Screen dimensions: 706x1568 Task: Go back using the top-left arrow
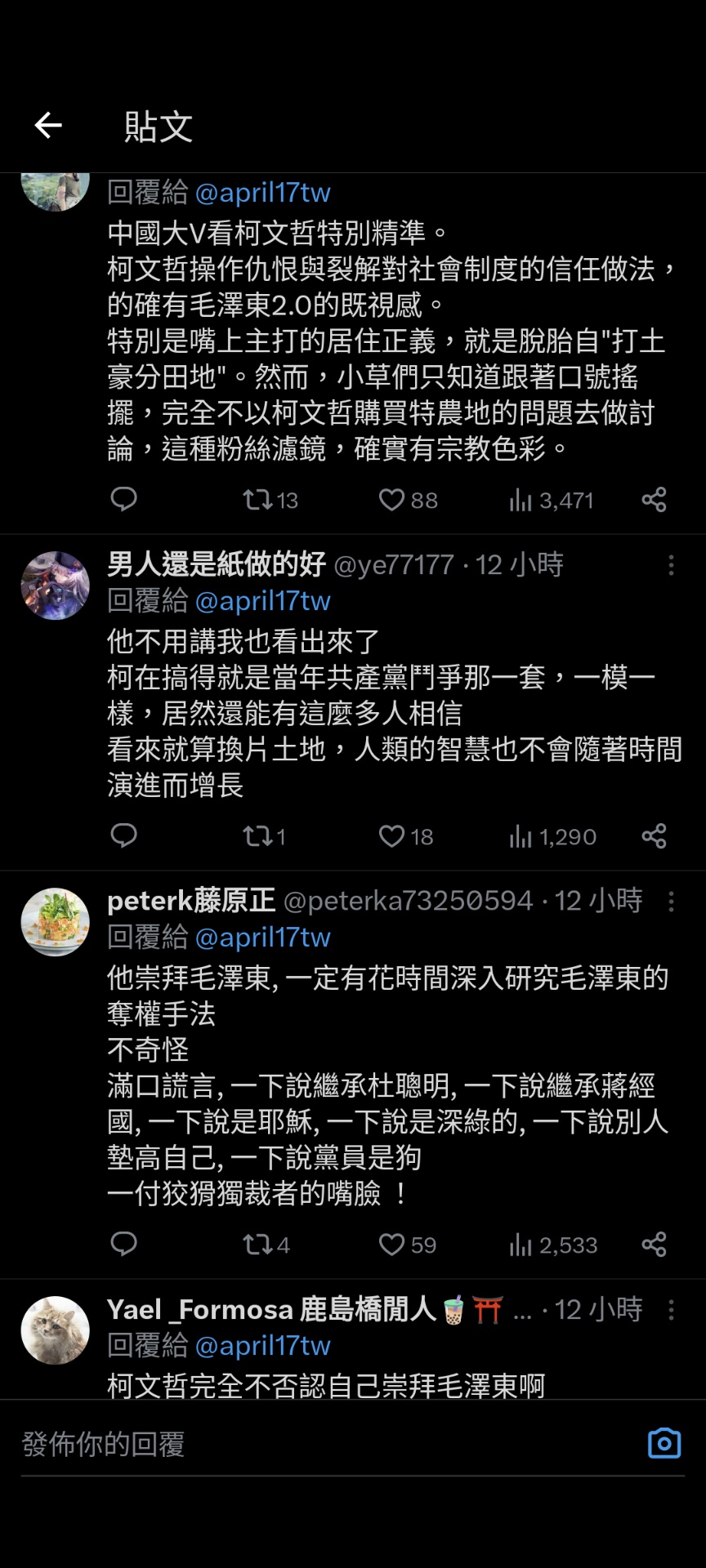tap(48, 126)
